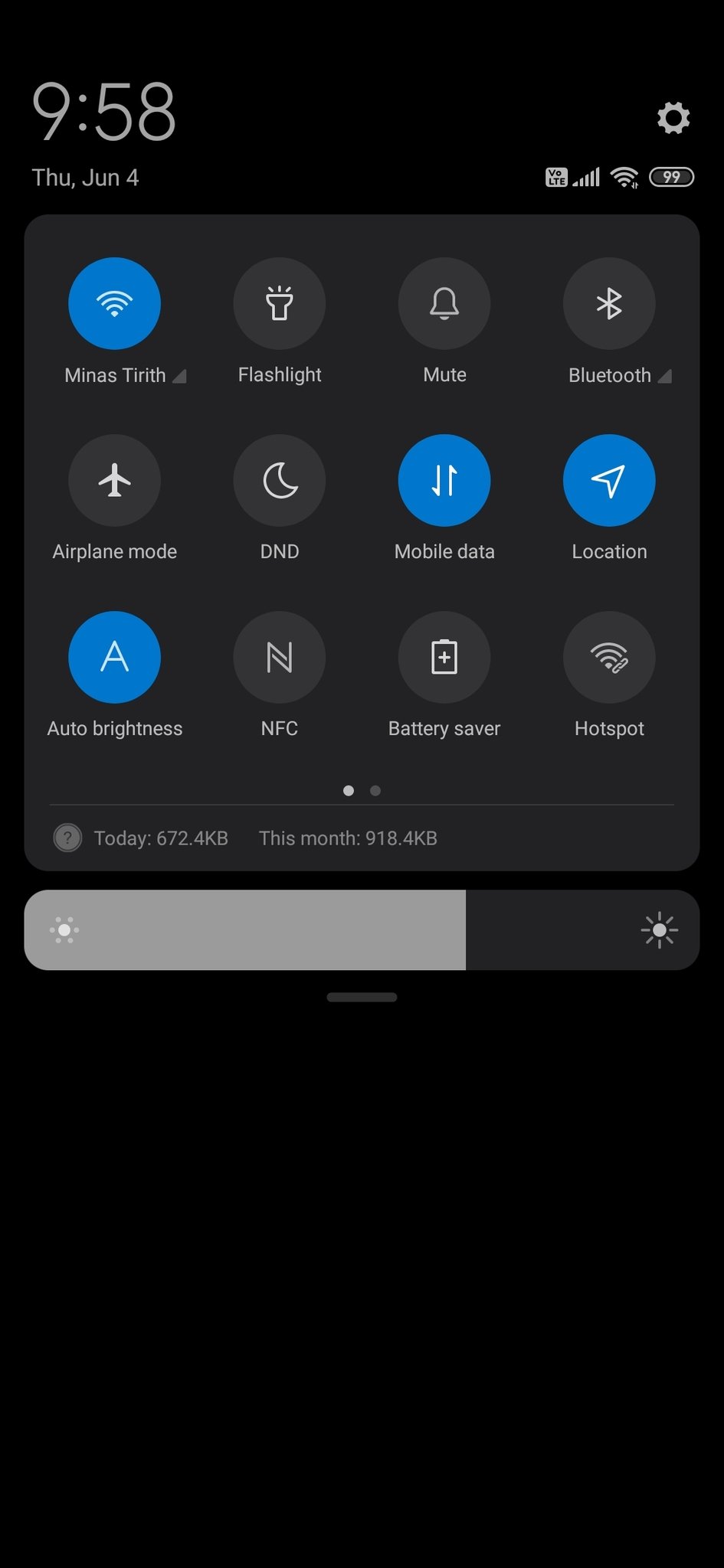Expand the Bluetooth devices arrow
724x1568 pixels.
pos(665,376)
